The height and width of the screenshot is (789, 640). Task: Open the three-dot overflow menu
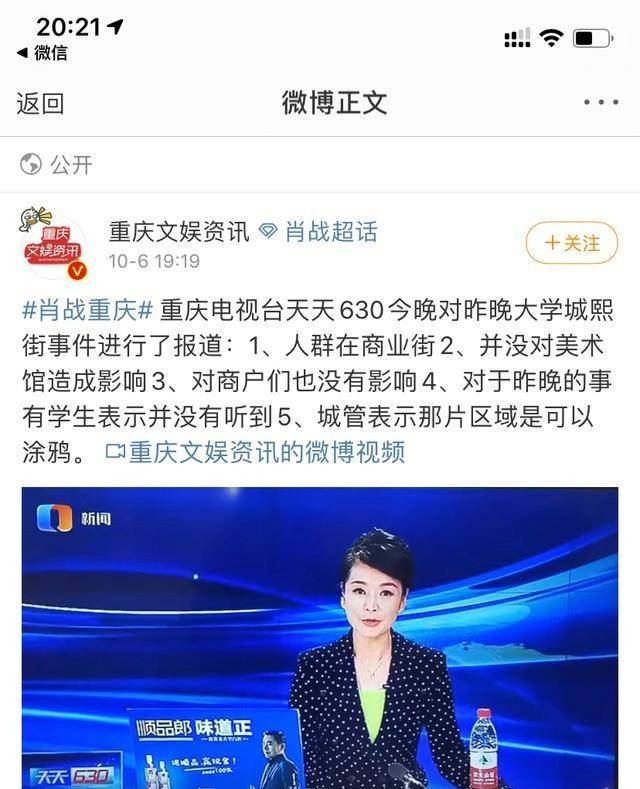click(601, 102)
